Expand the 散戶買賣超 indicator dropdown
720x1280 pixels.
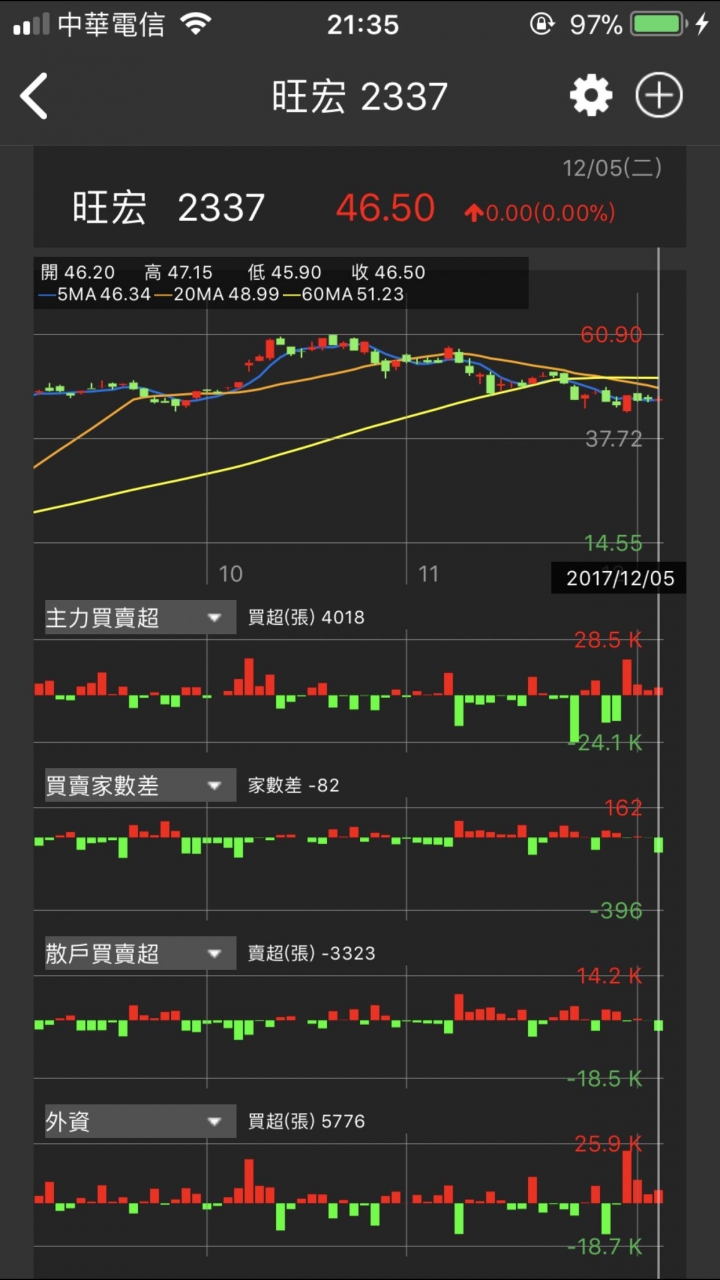pos(140,954)
